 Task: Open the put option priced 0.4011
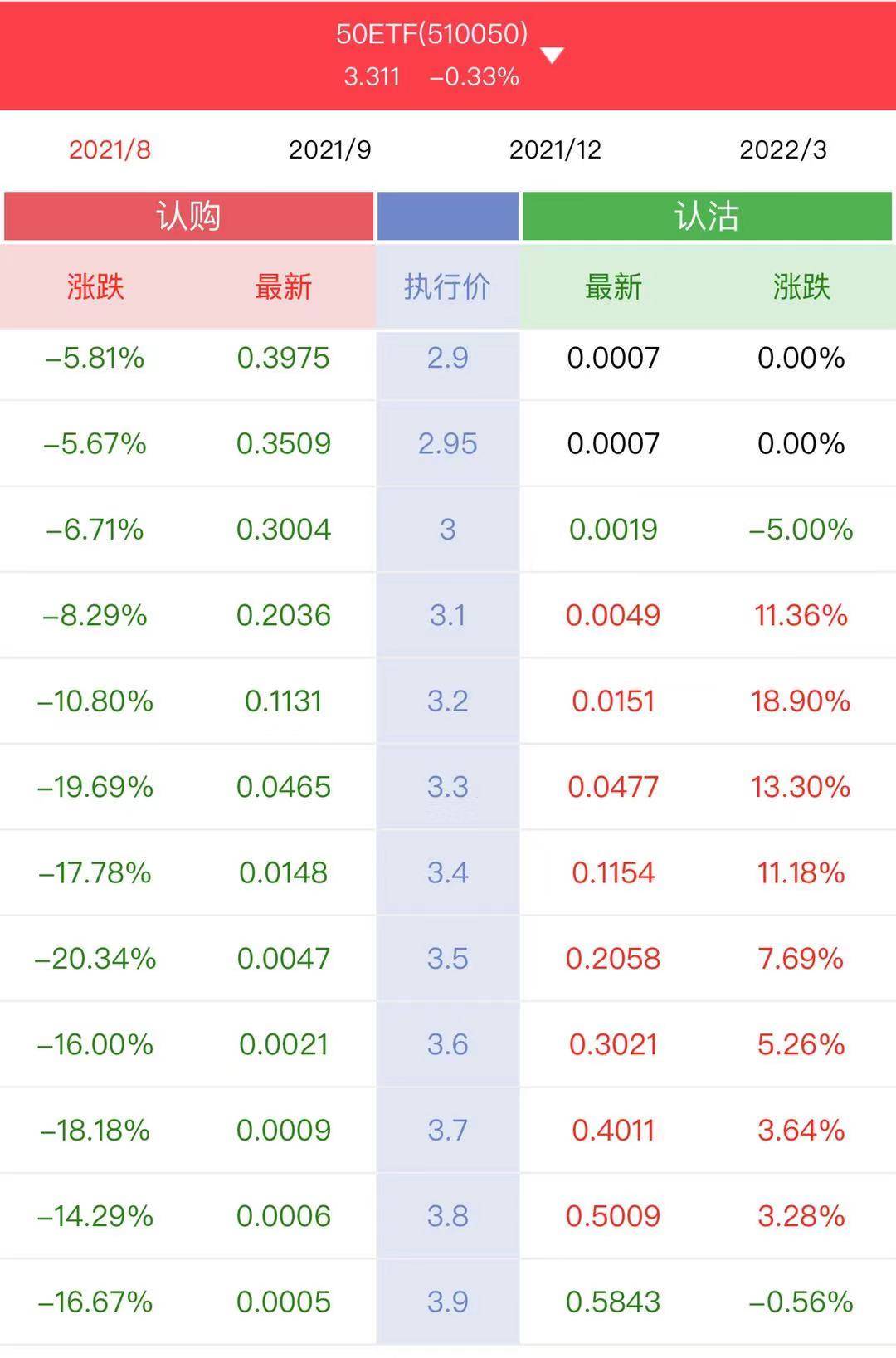click(x=613, y=1130)
